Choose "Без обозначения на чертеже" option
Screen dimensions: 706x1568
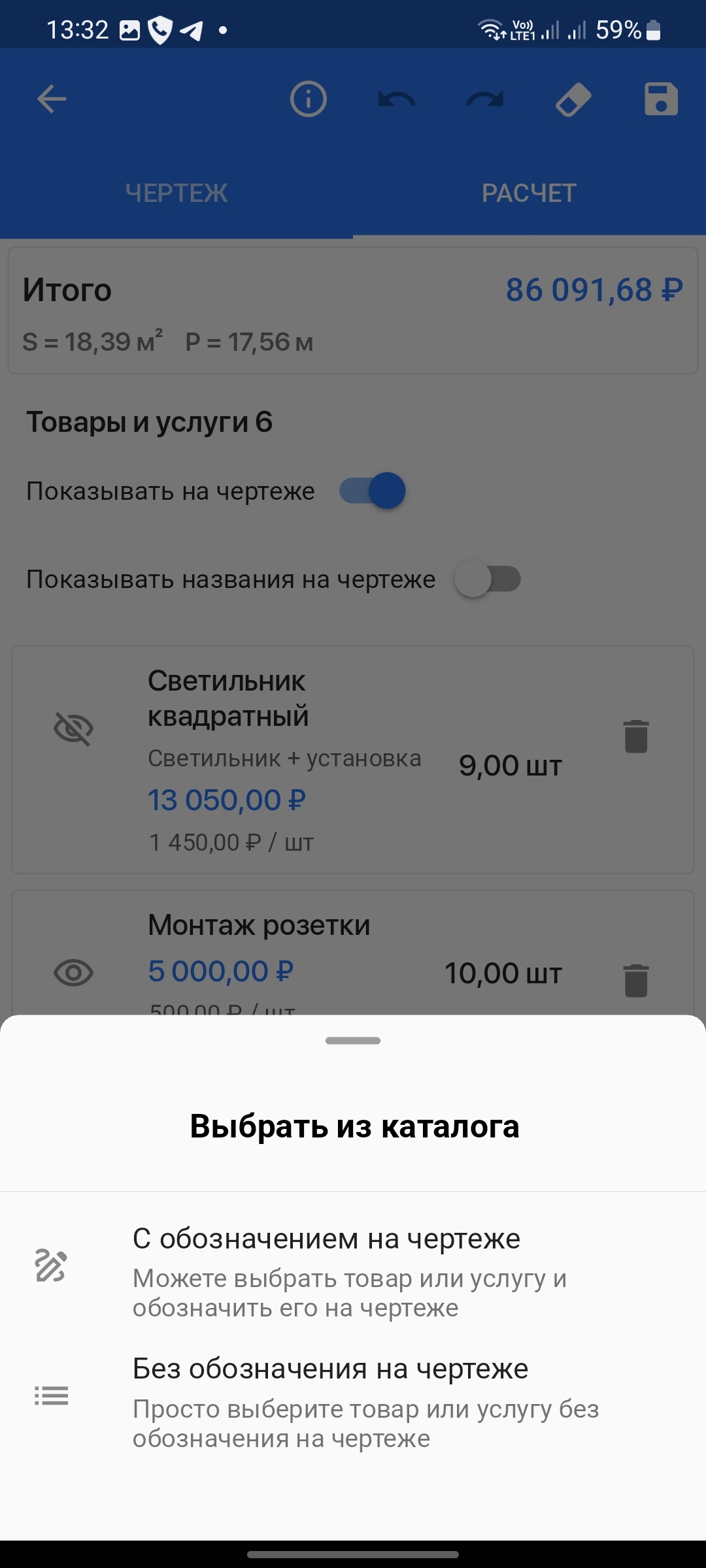[353, 1401]
